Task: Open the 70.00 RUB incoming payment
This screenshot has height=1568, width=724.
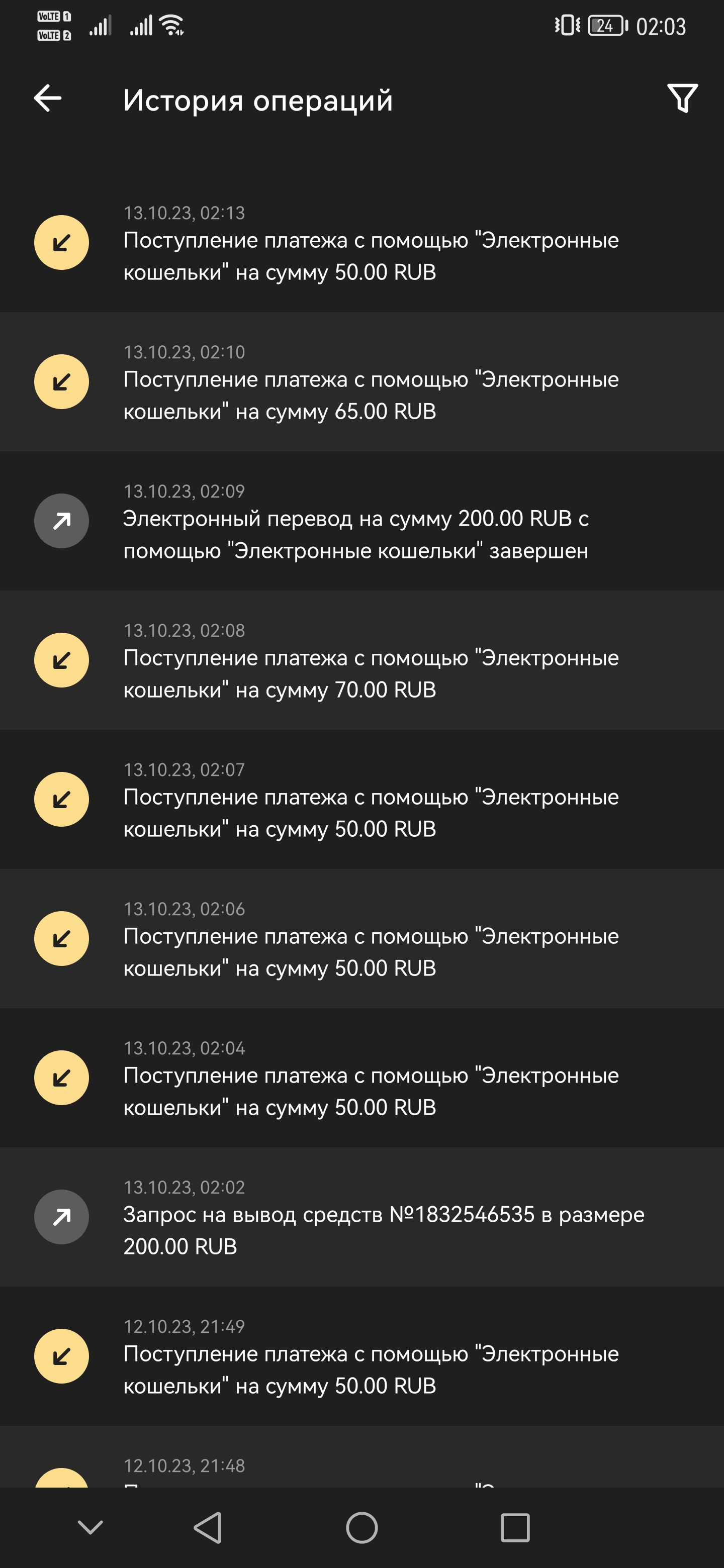Action: point(361,660)
